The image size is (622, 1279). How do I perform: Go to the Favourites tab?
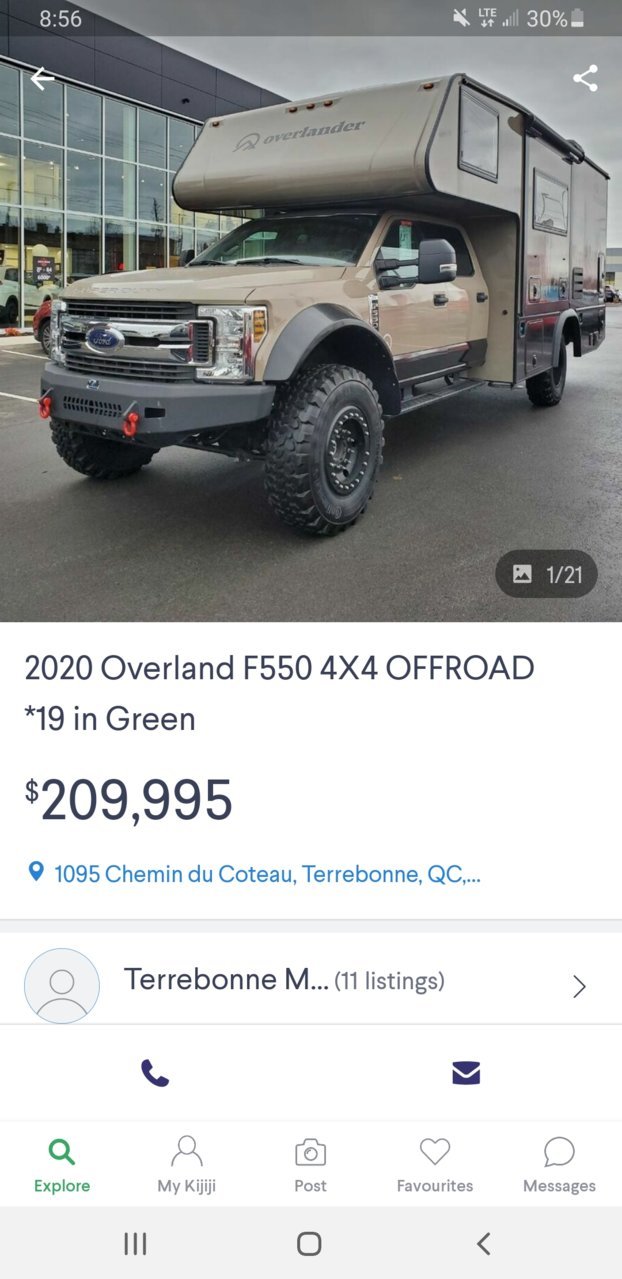tap(435, 1165)
